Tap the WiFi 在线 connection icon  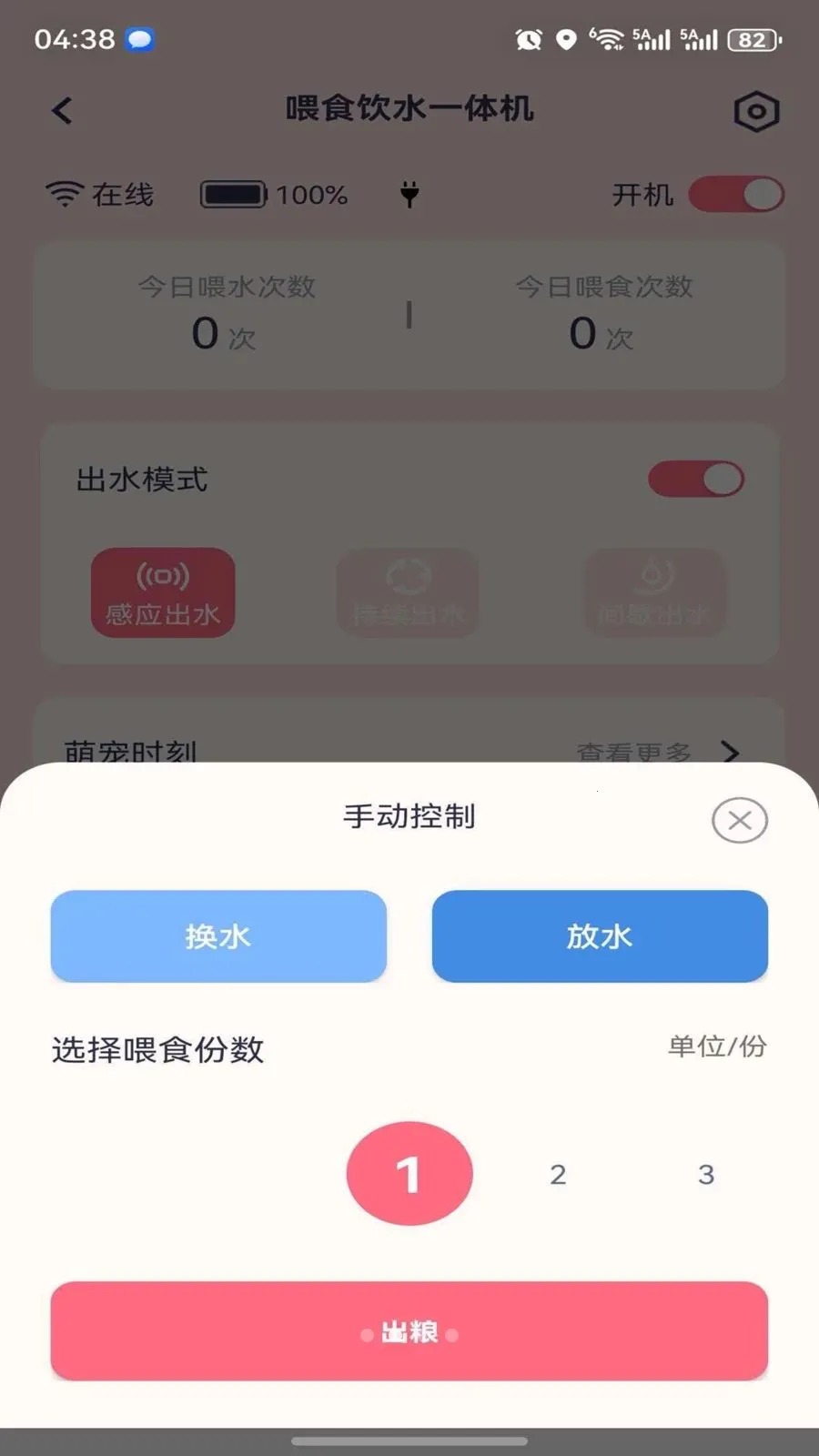click(x=63, y=193)
